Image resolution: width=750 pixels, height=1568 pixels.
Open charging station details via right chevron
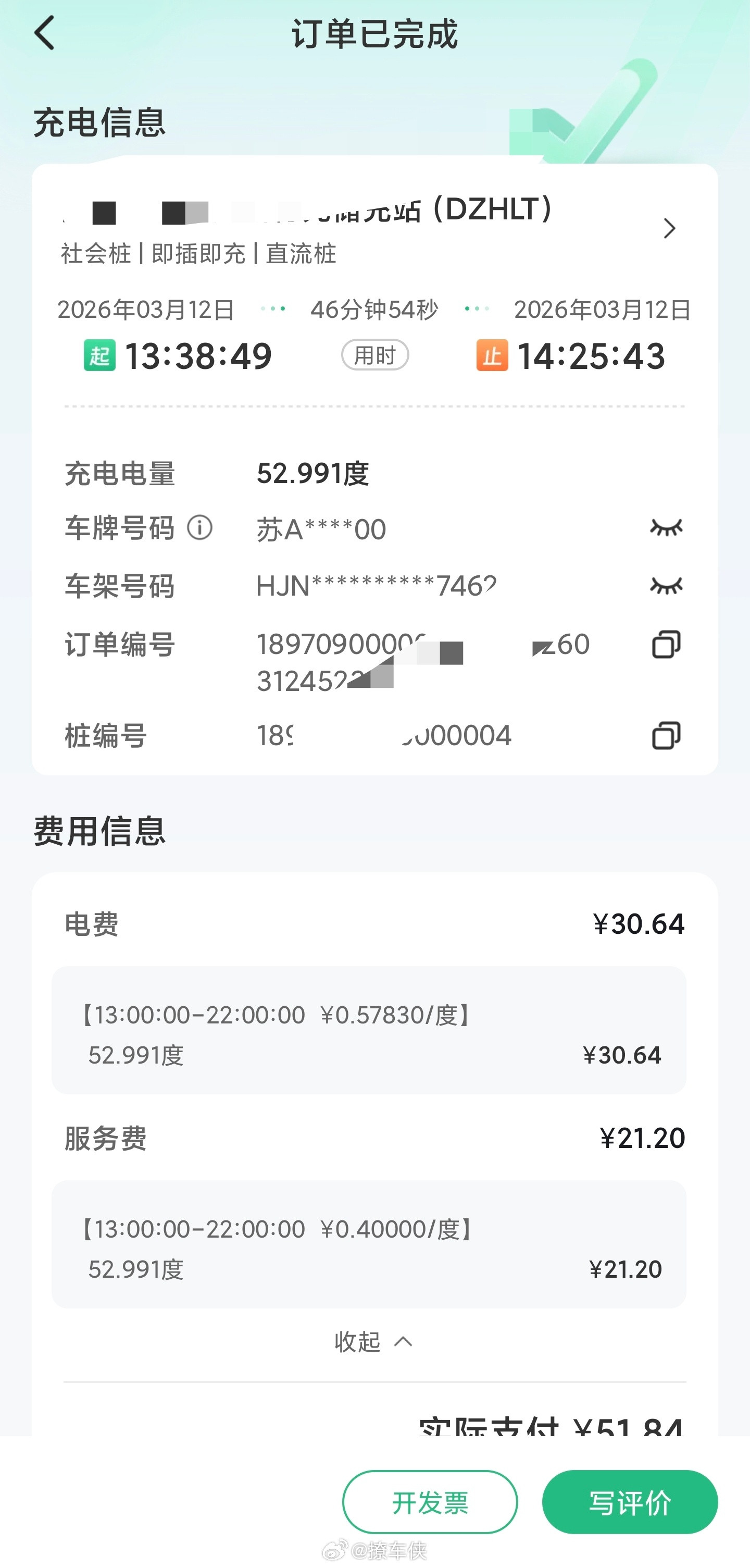click(670, 229)
